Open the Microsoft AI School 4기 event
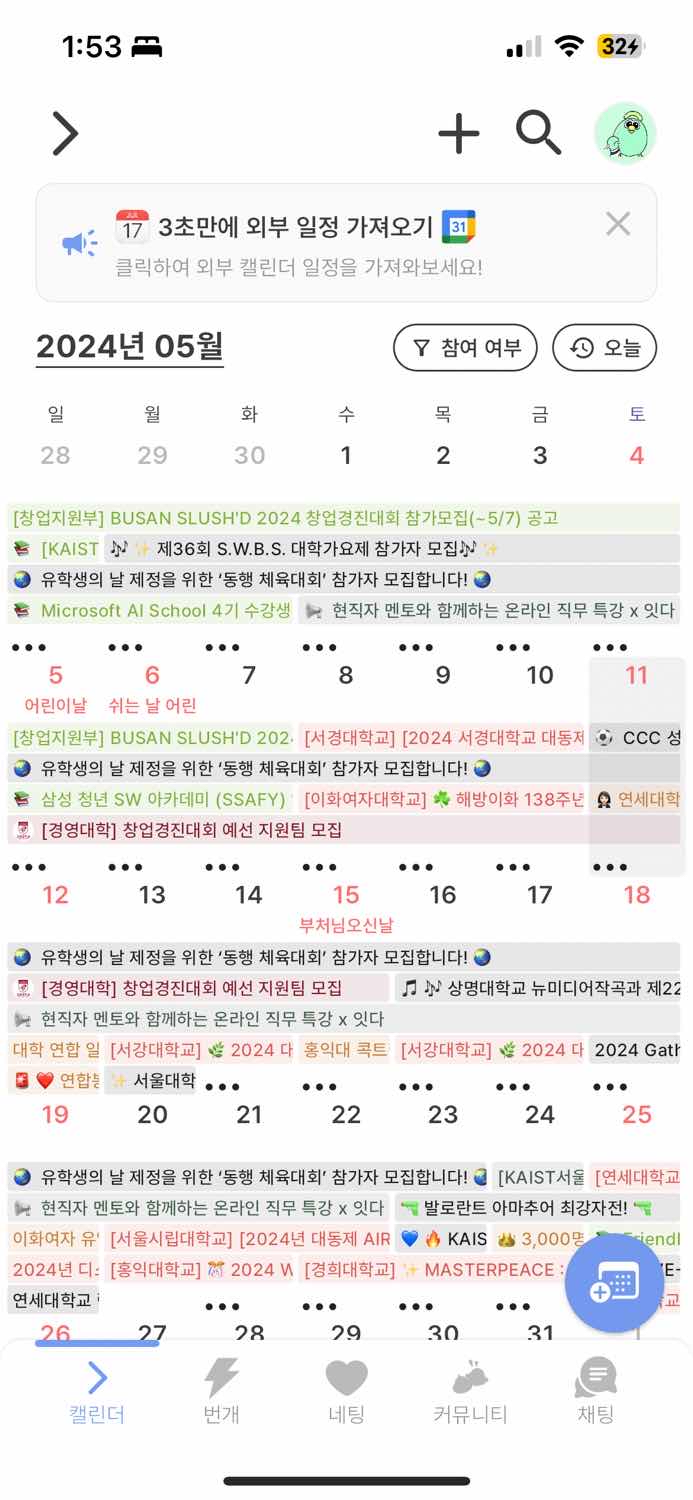Viewport: 693px width, 1500px height. pos(151,610)
